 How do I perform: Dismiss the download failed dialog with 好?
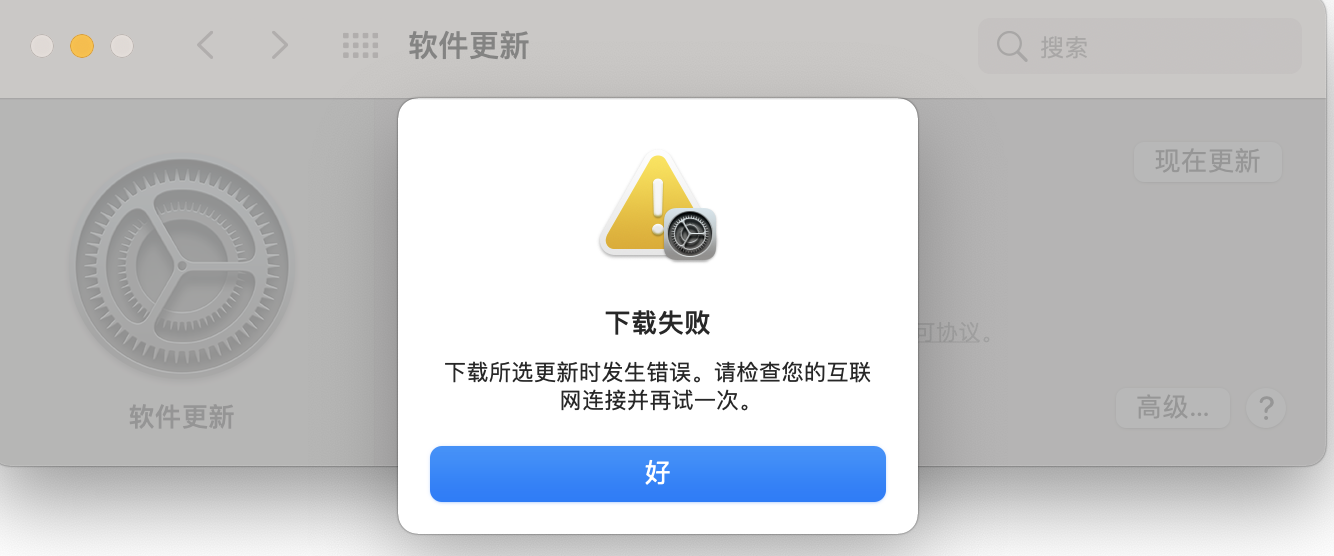(x=657, y=473)
